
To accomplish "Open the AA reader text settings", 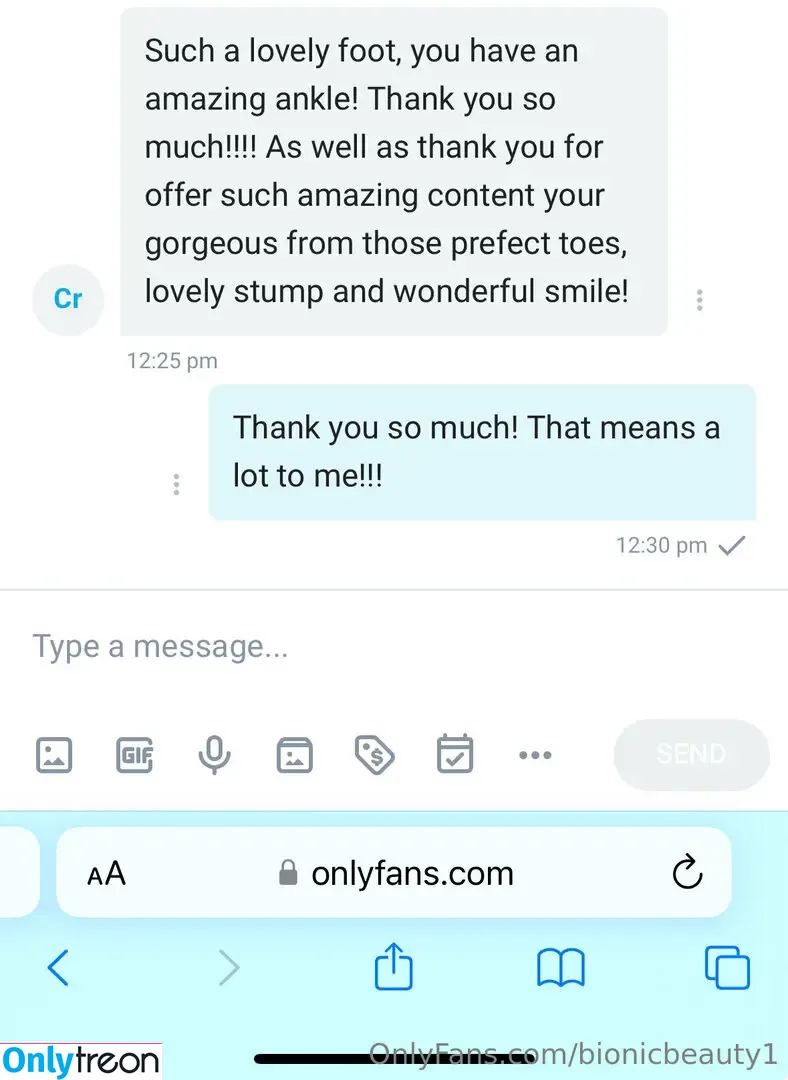I will click(106, 874).
